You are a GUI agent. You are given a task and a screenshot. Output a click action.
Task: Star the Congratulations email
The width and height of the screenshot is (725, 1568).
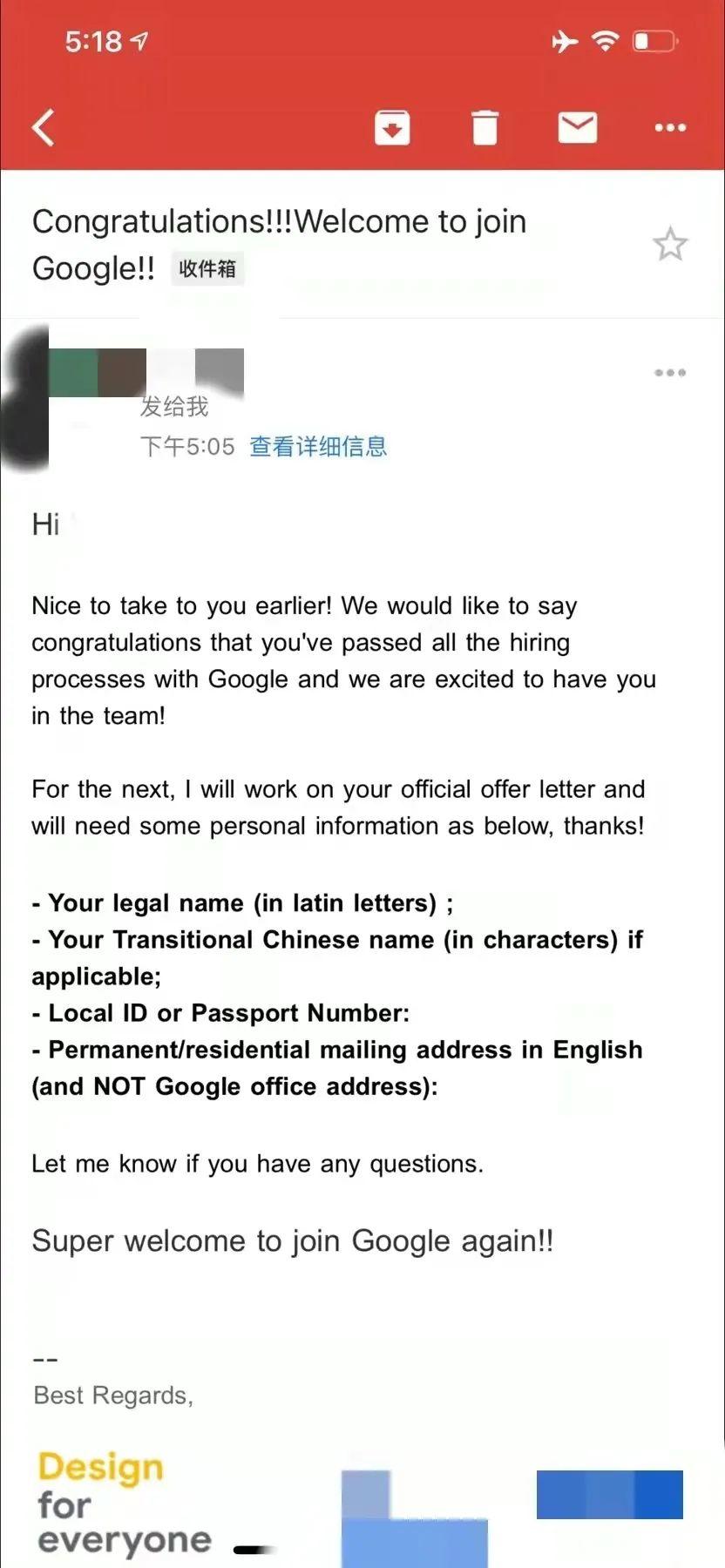[x=670, y=244]
